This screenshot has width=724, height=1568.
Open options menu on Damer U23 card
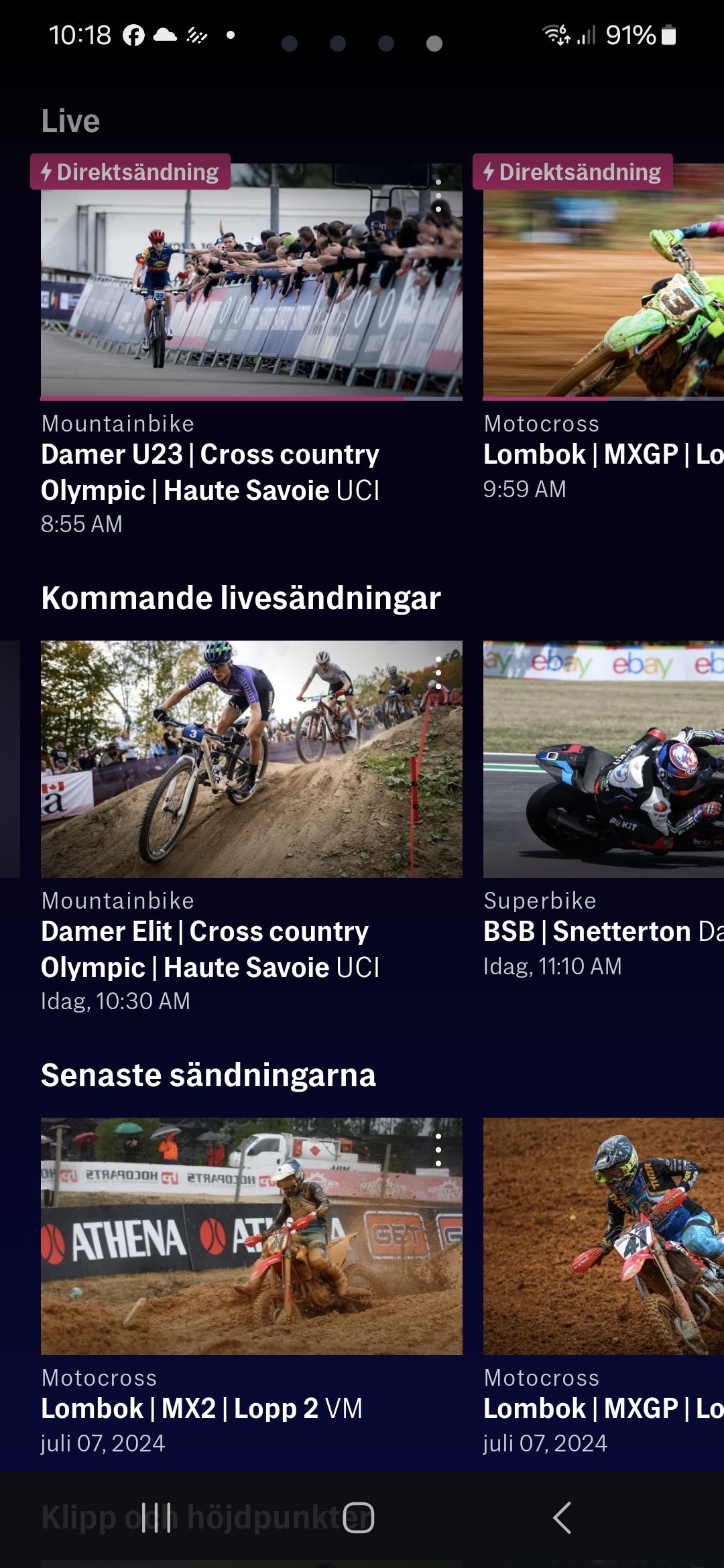(x=438, y=196)
